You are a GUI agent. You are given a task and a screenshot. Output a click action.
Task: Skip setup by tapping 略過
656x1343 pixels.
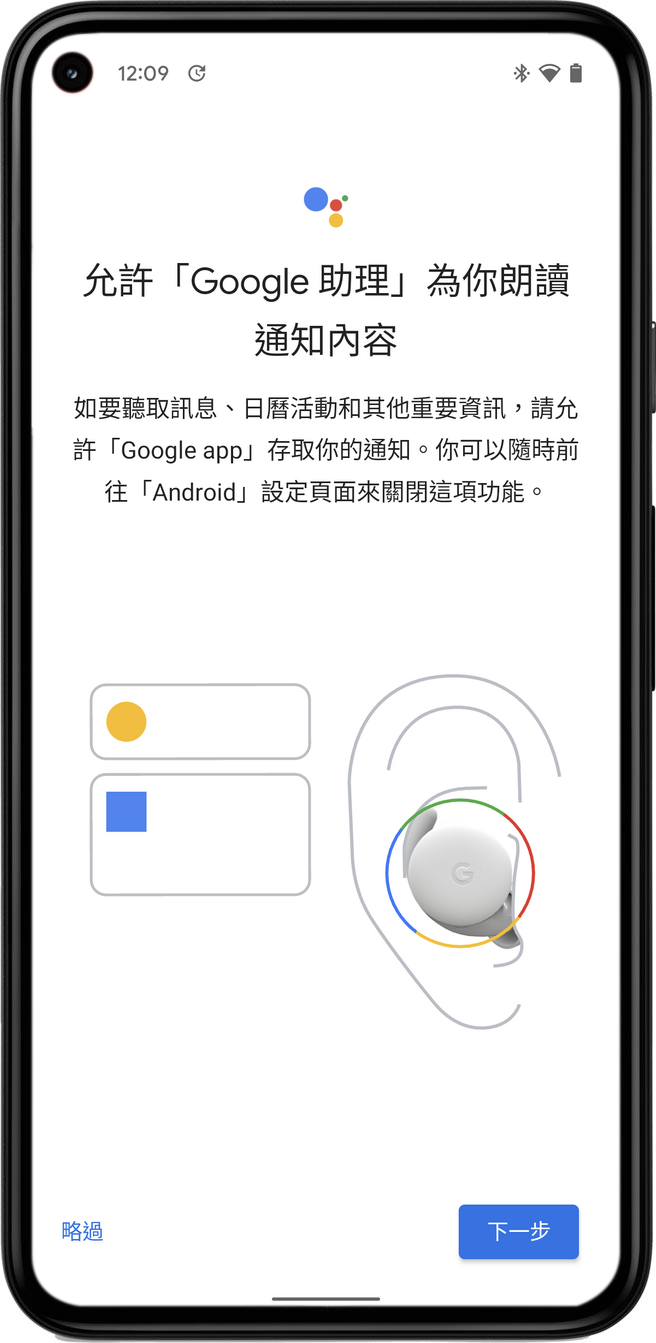(83, 1231)
